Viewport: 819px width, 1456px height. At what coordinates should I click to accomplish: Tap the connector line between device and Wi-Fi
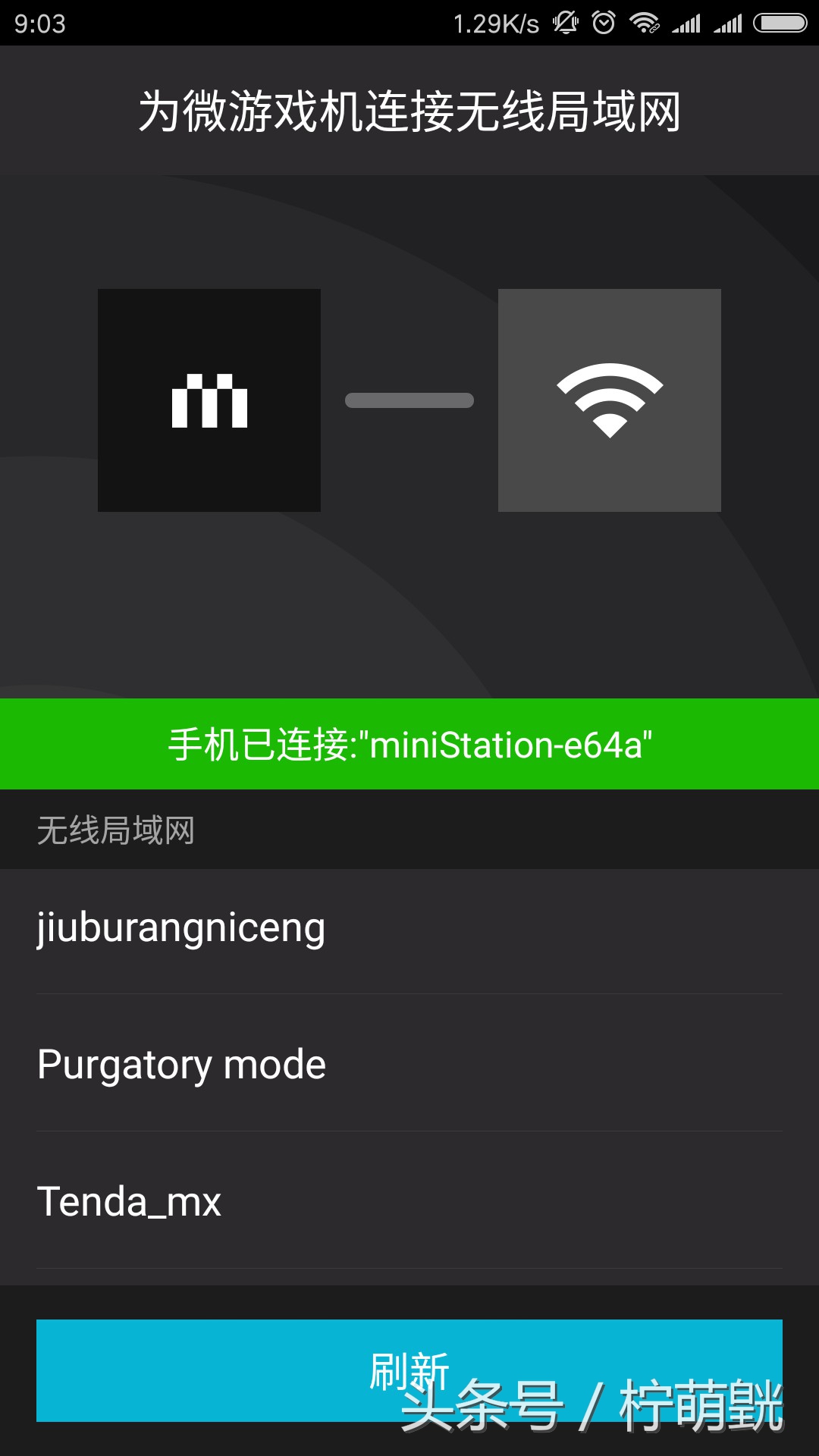(409, 400)
